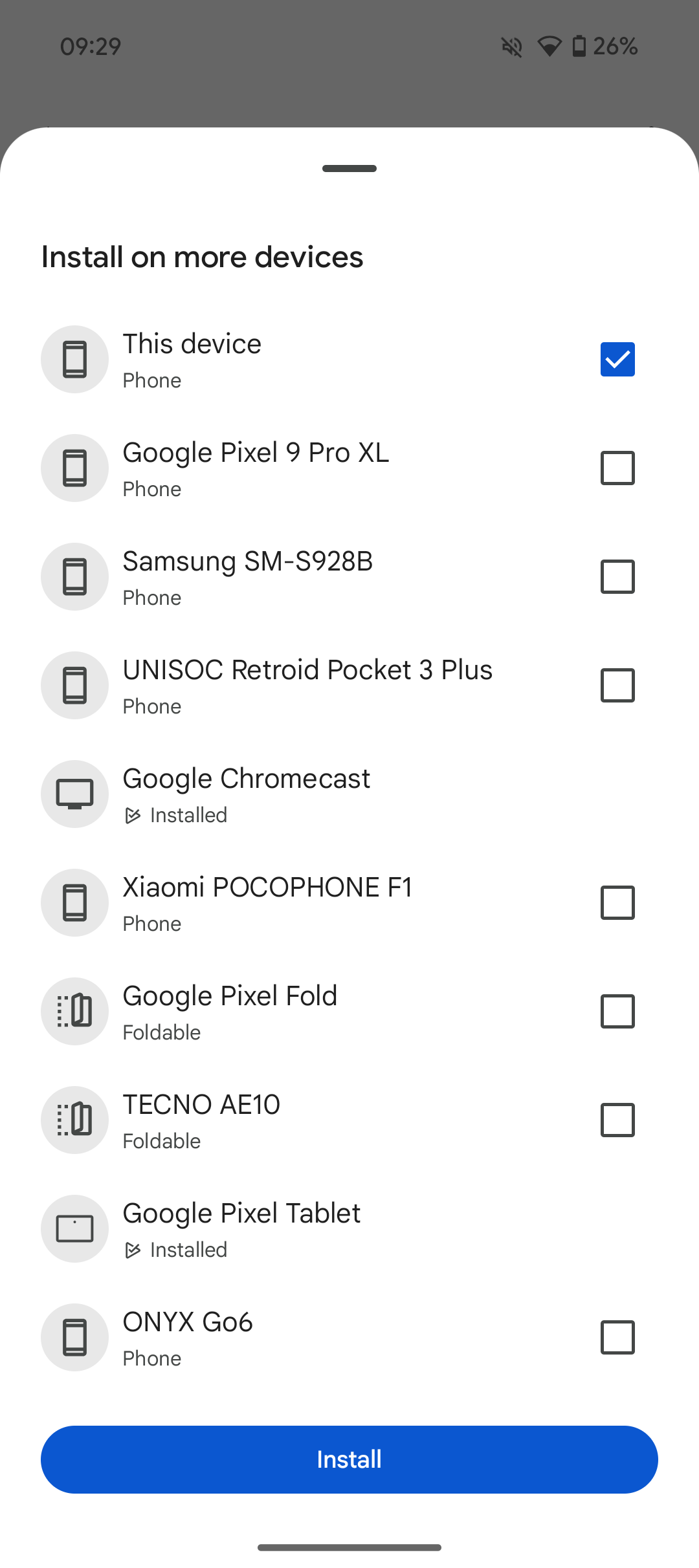Click the ONYX Go6 phone icon
Screen dimensions: 699x1568
(x=74, y=1338)
